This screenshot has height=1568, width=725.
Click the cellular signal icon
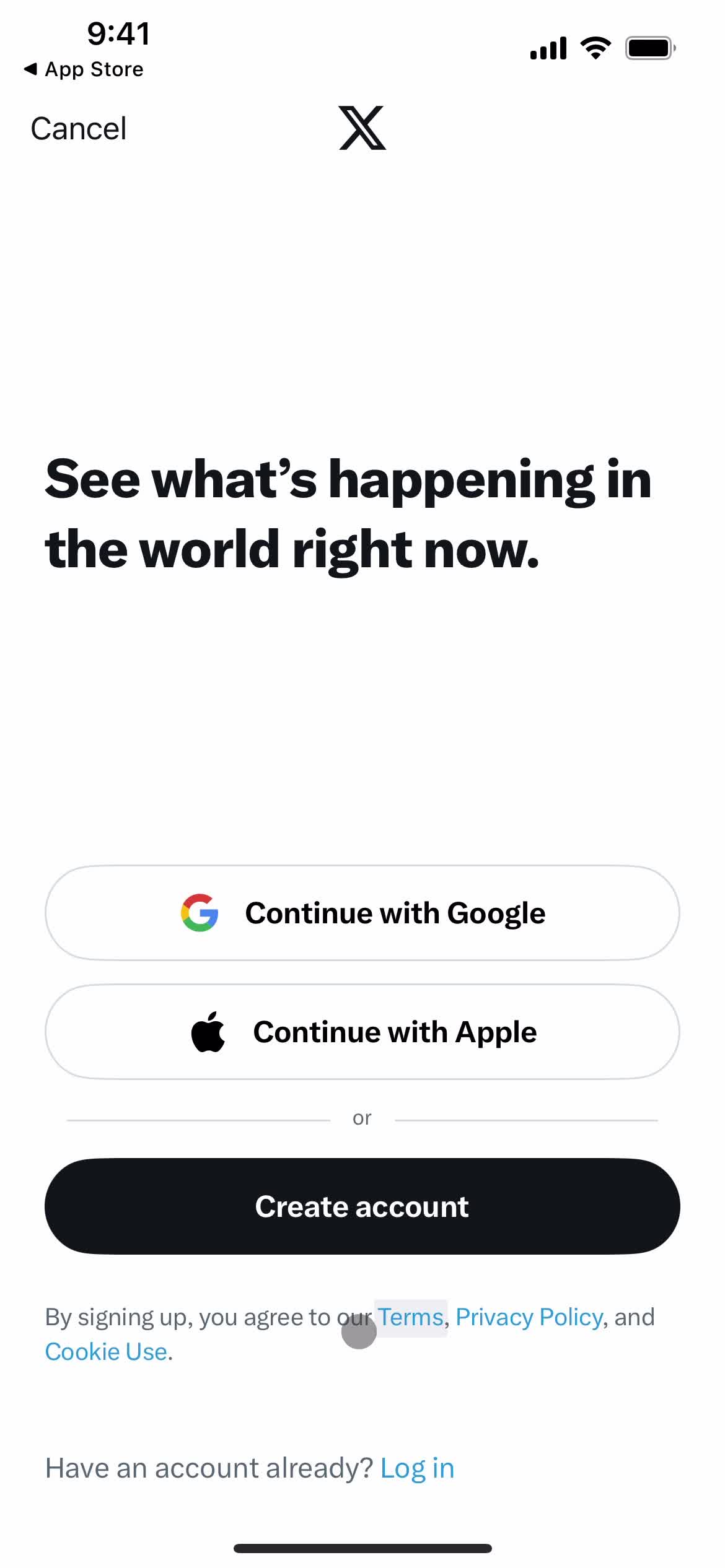[548, 46]
